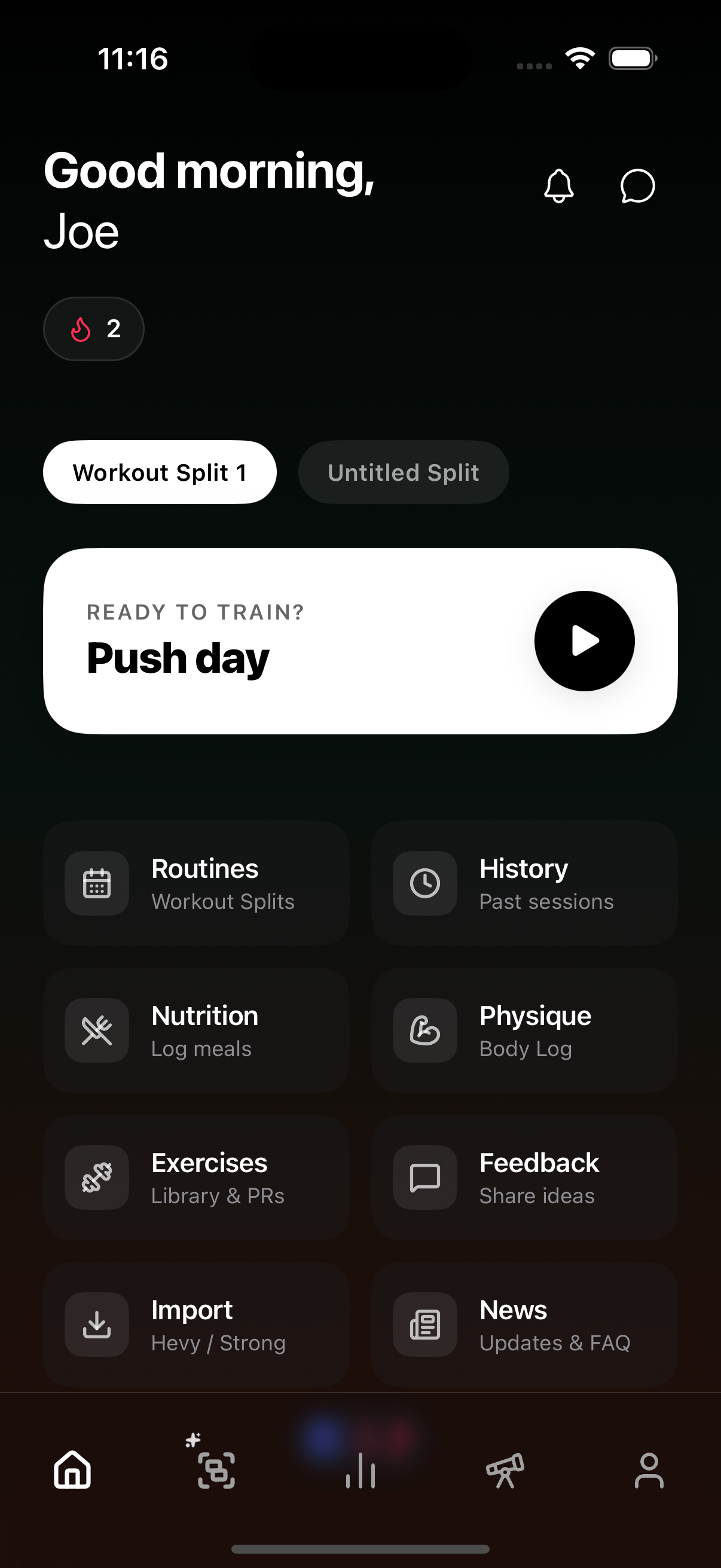This screenshot has width=721, height=1568.
Task: Open the telescope discover tab
Action: (x=505, y=1470)
